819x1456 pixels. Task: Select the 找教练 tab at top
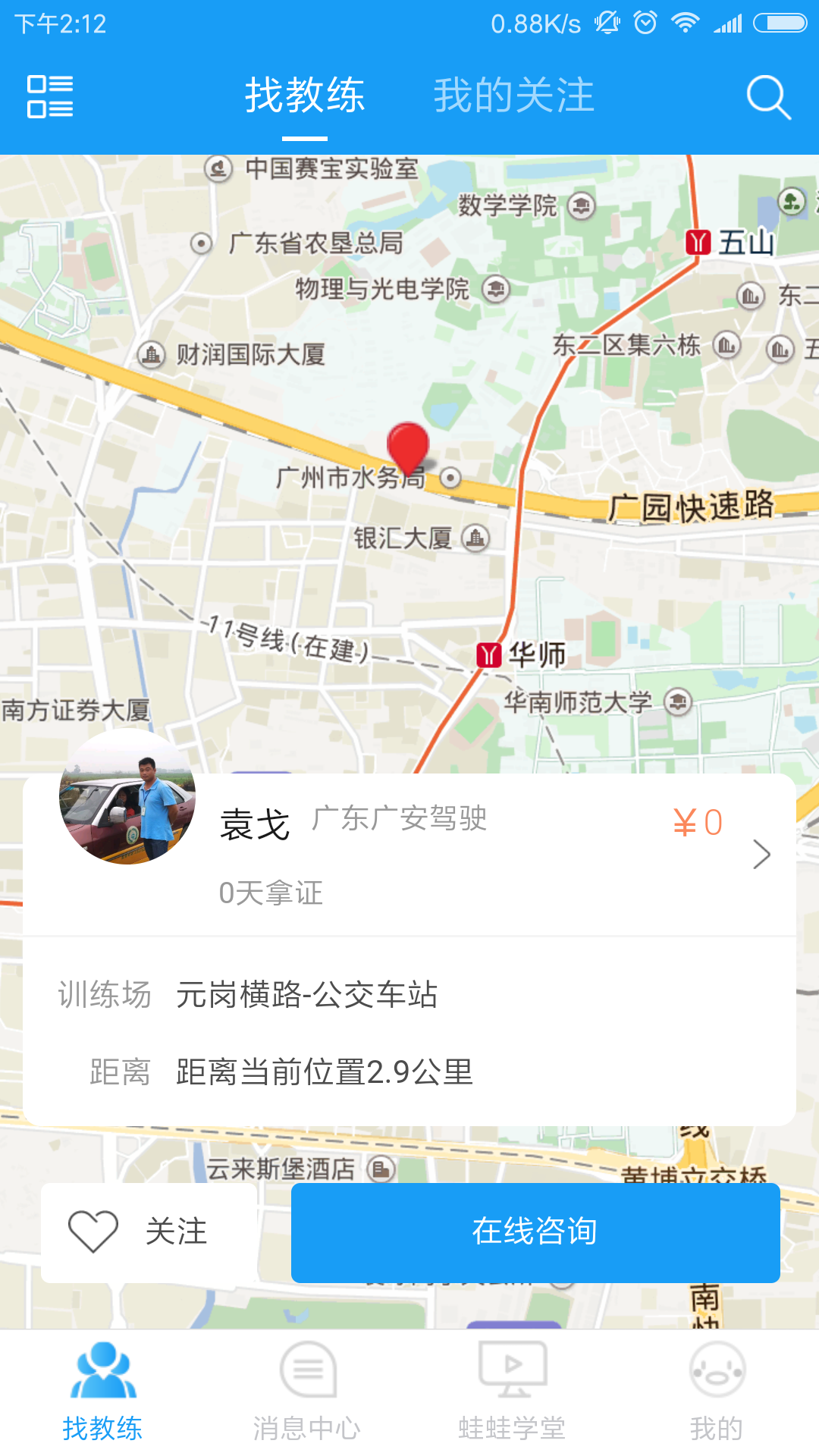[306, 95]
